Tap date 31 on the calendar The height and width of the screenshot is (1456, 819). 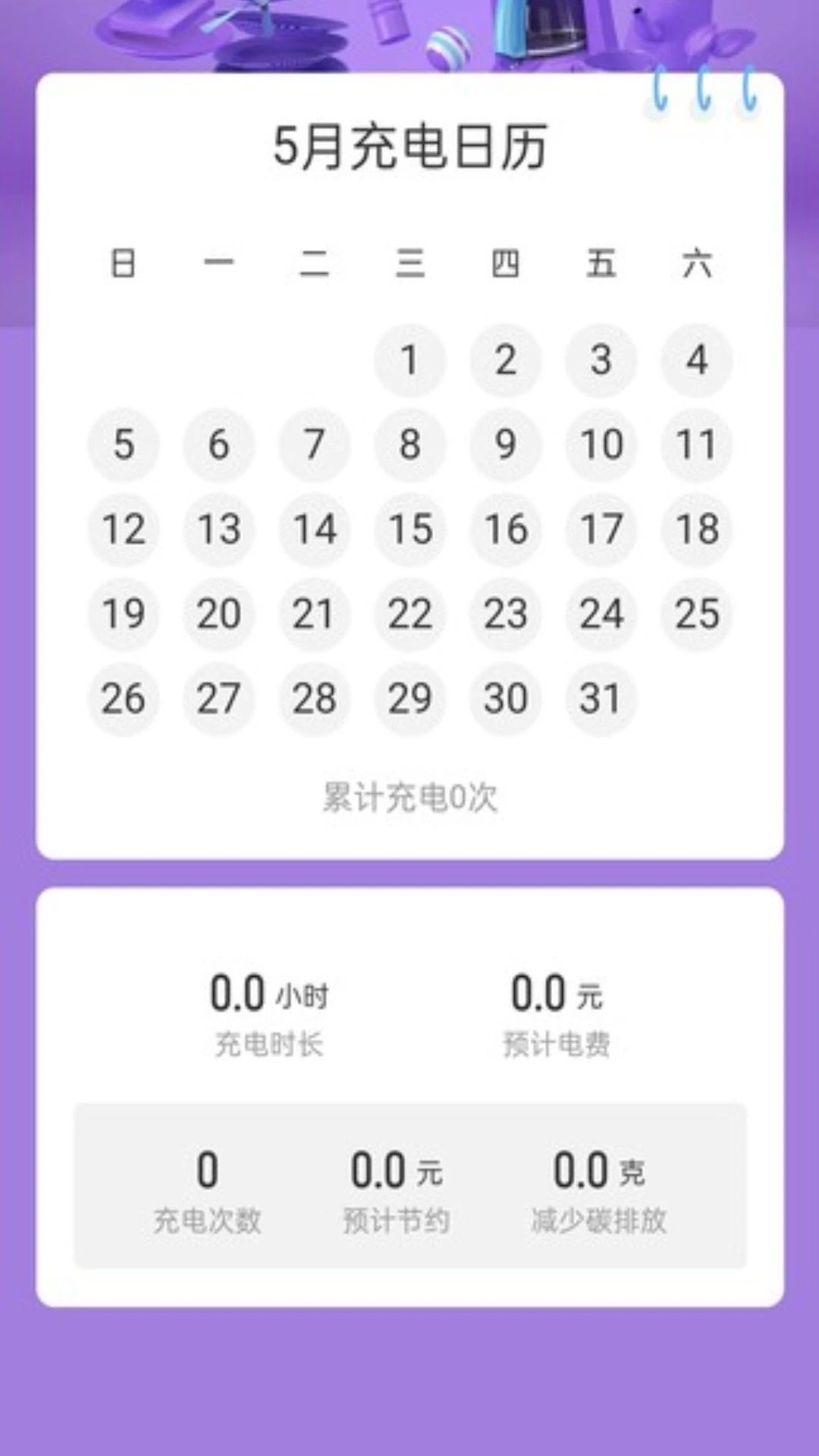[601, 698]
